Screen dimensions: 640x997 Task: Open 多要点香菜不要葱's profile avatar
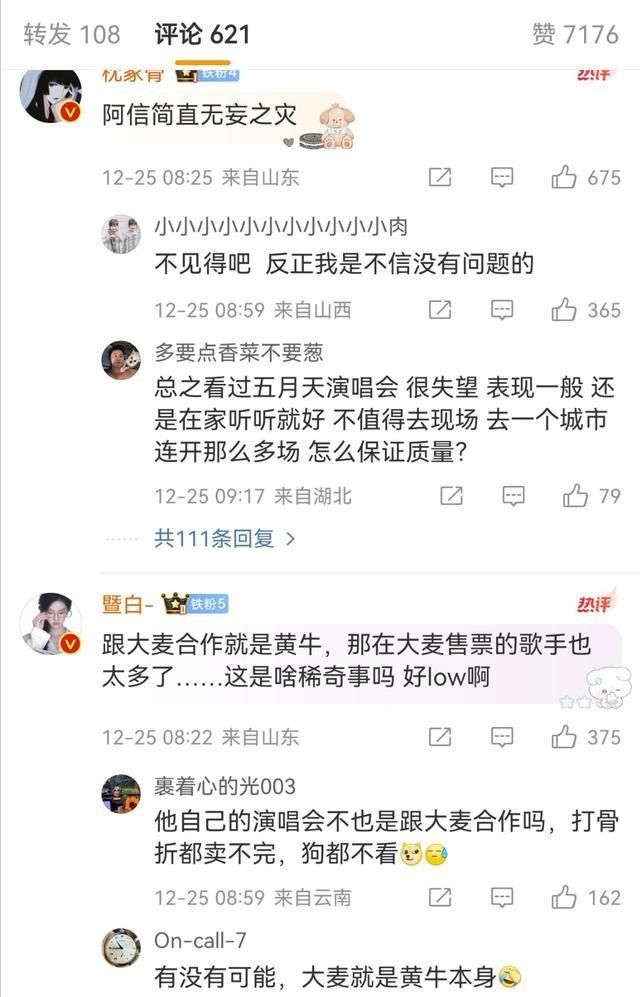point(121,360)
